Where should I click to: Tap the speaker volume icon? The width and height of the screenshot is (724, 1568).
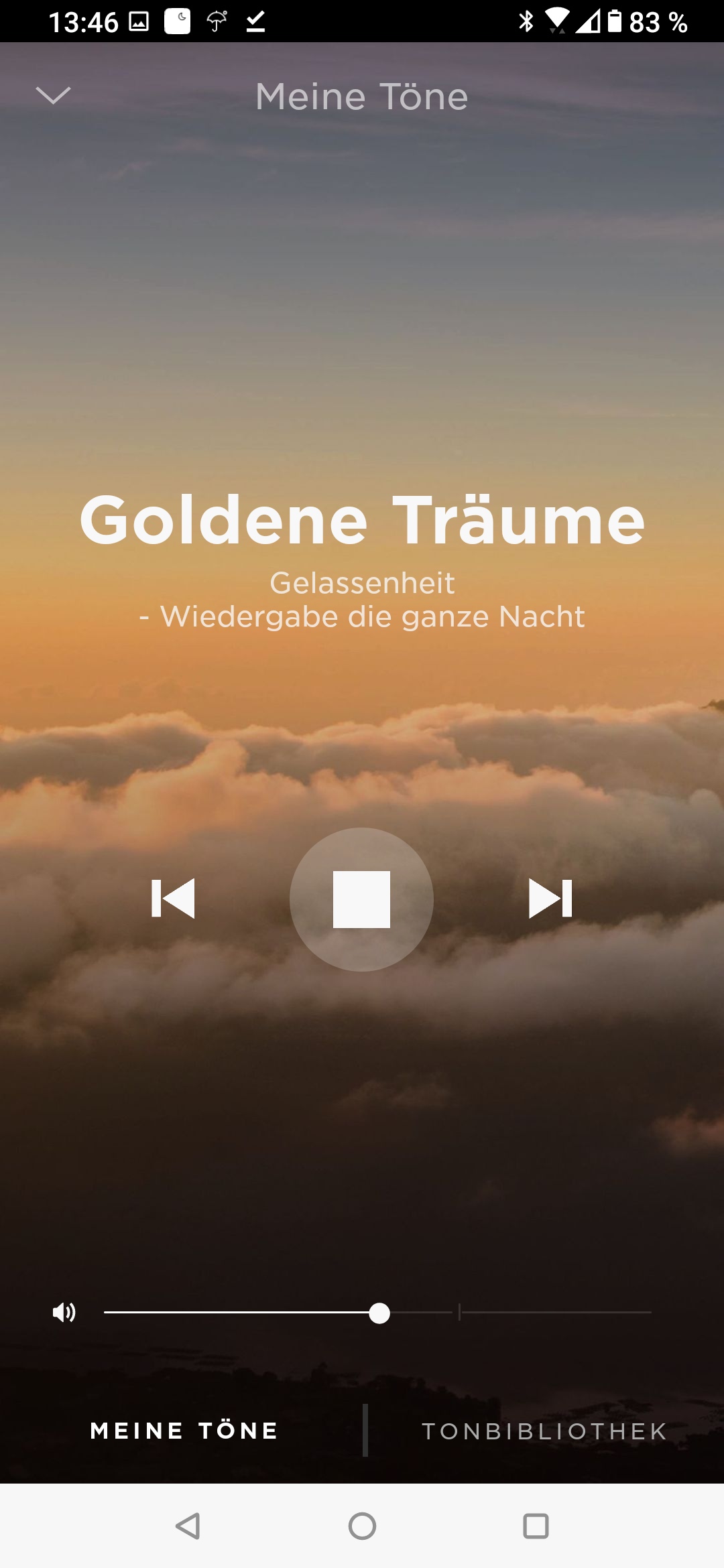pos(64,1312)
